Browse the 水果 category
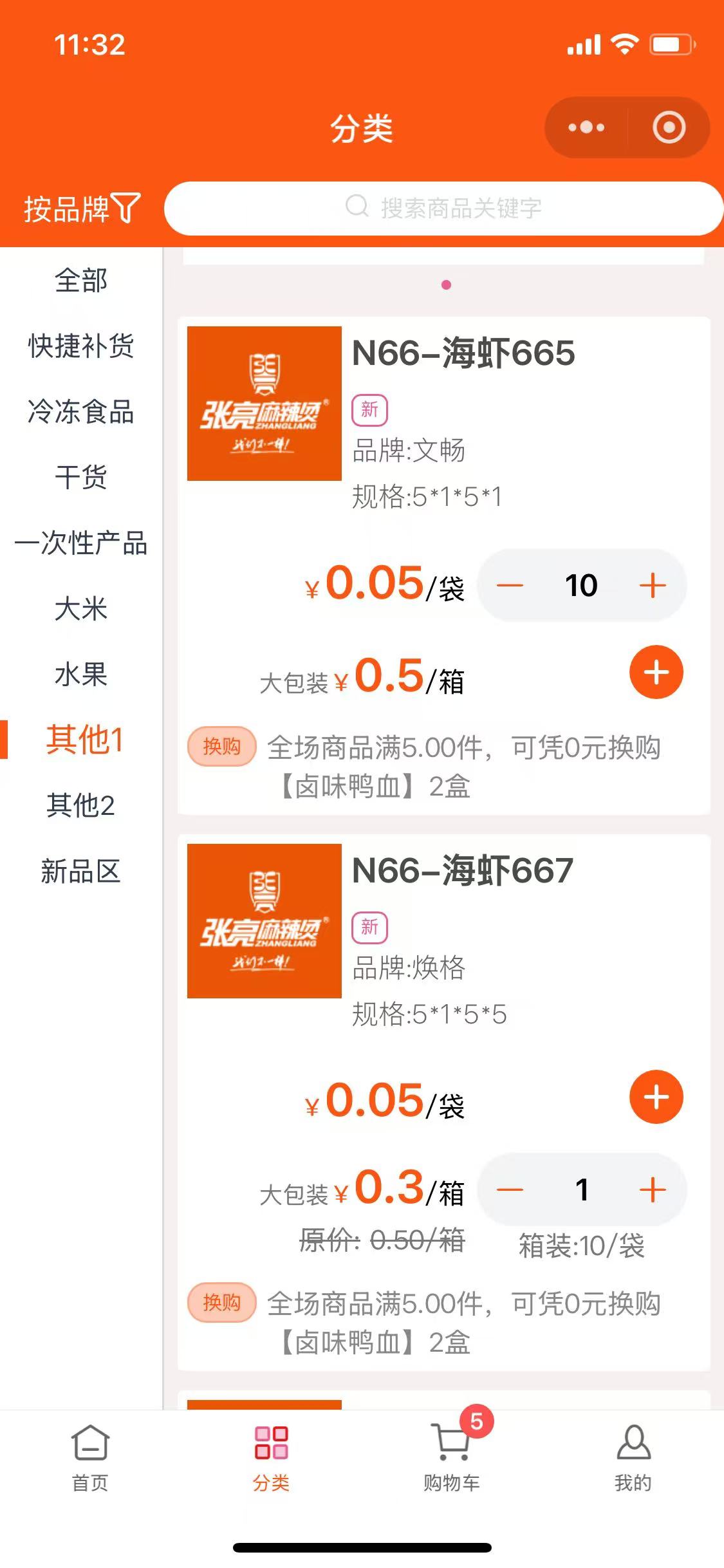724x1568 pixels. 81,675
